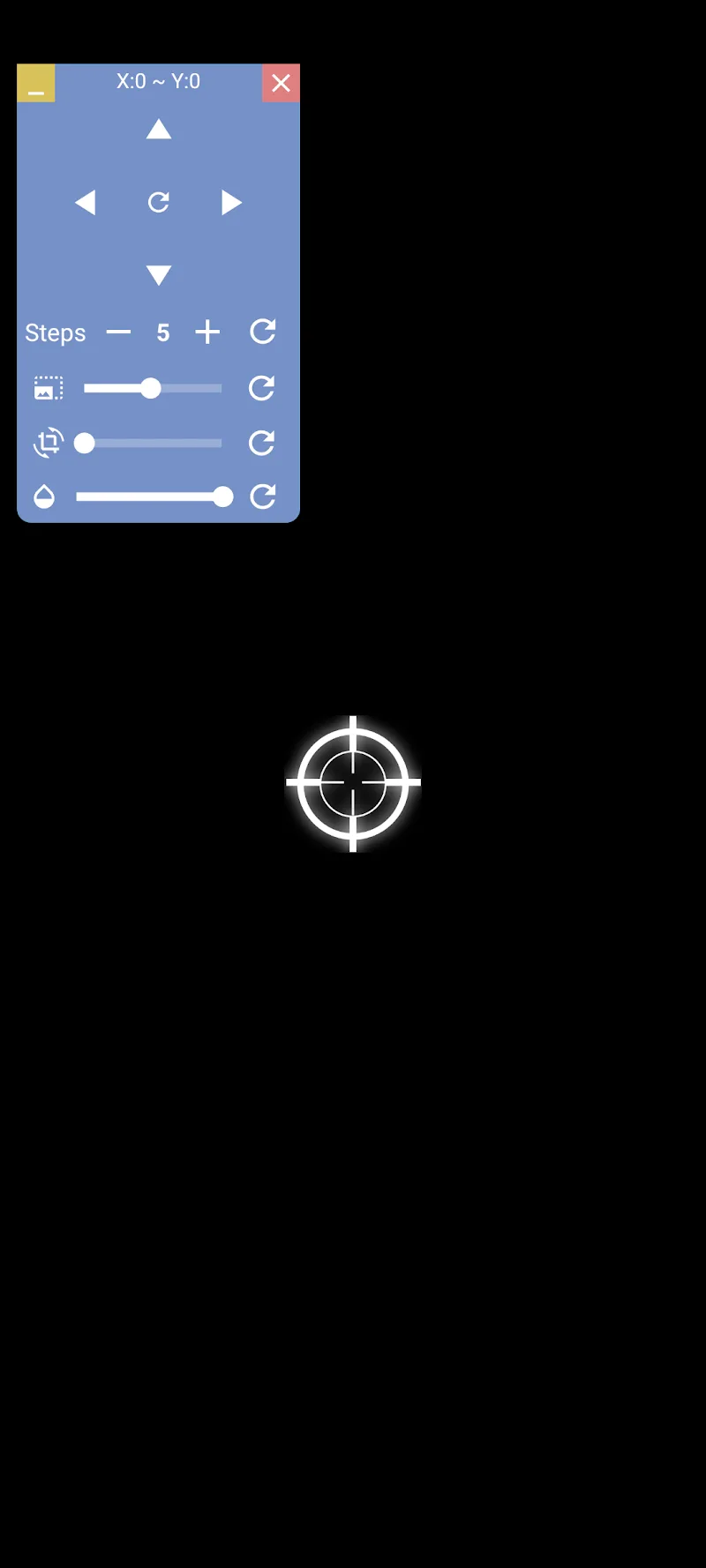Move crosshair down with the down arrow
The width and height of the screenshot is (706, 1568).
159,275
